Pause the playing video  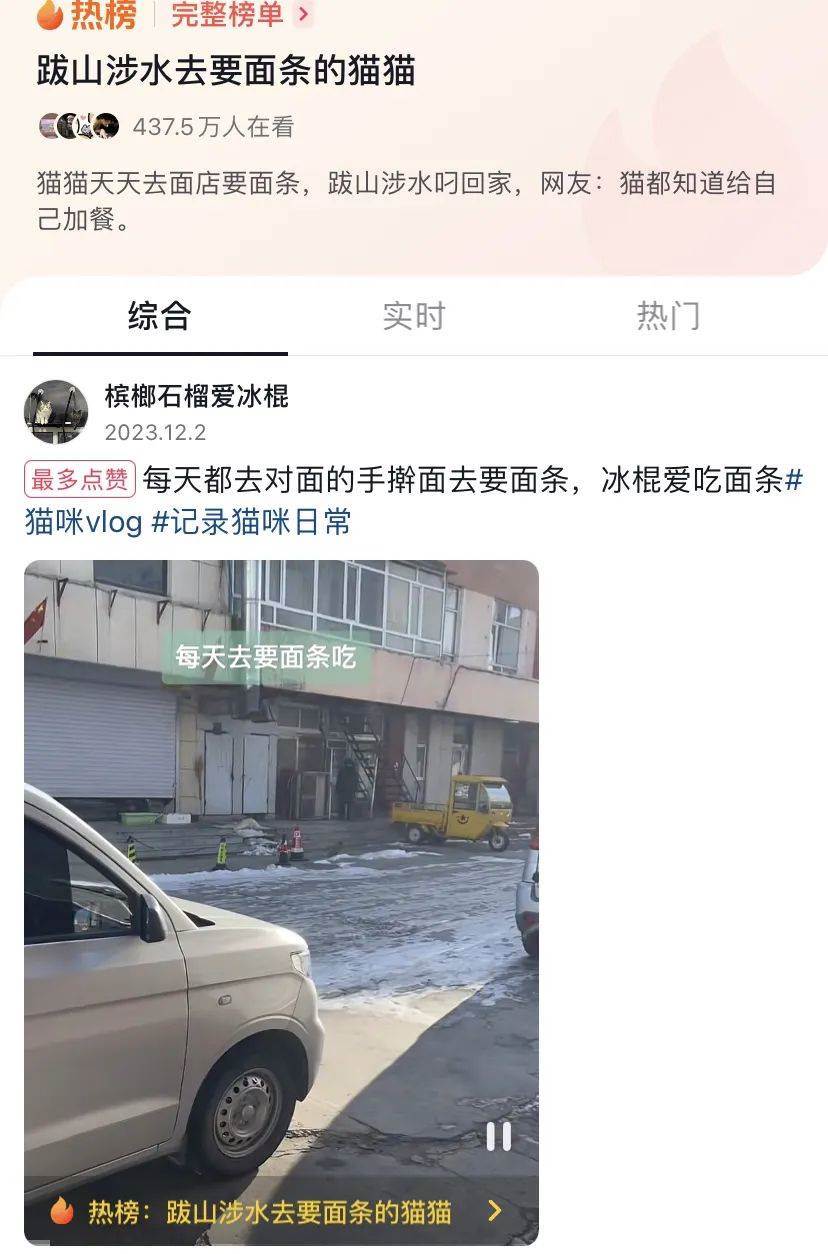[498, 1136]
